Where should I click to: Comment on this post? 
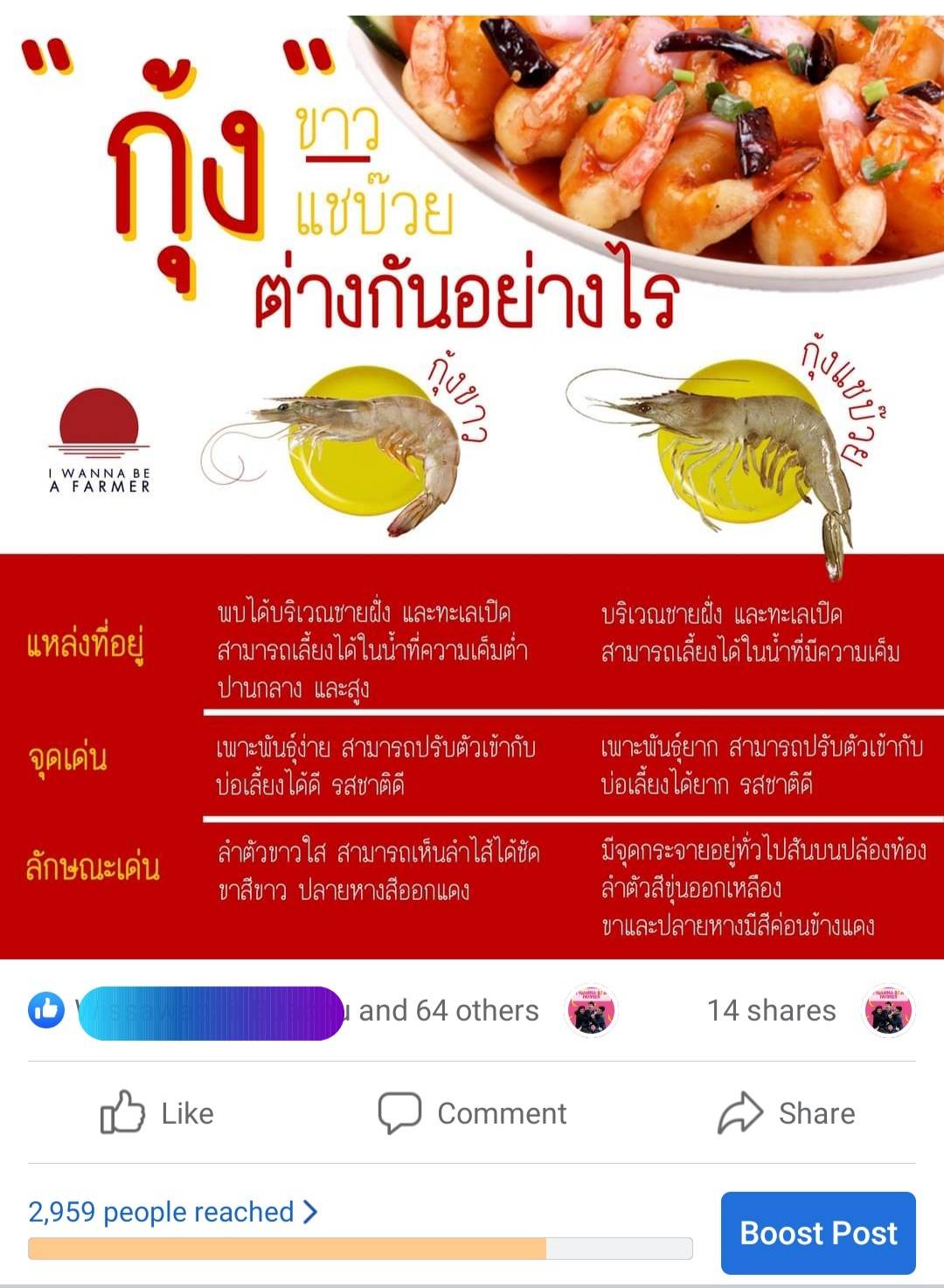[x=472, y=1112]
